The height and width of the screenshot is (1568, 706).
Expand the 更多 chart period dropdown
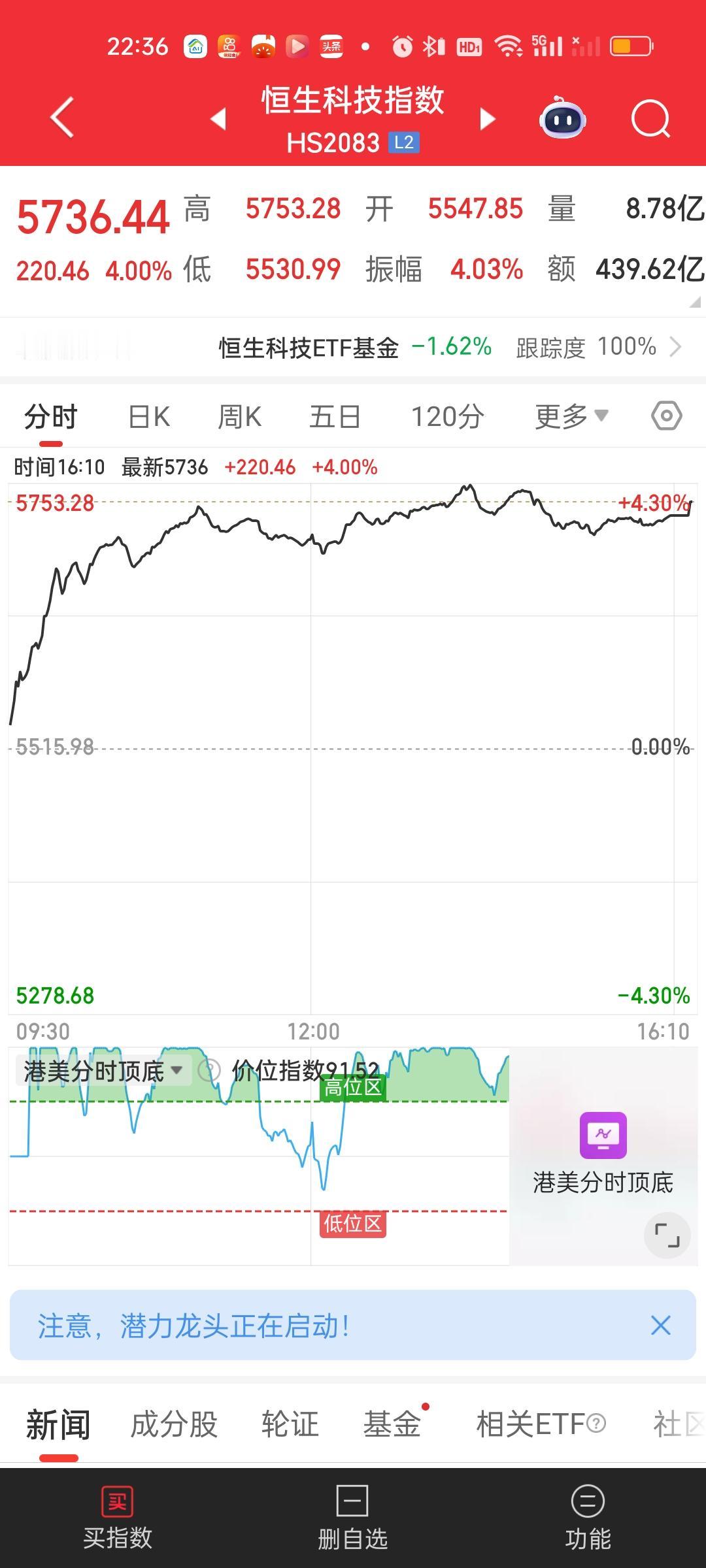coord(571,416)
